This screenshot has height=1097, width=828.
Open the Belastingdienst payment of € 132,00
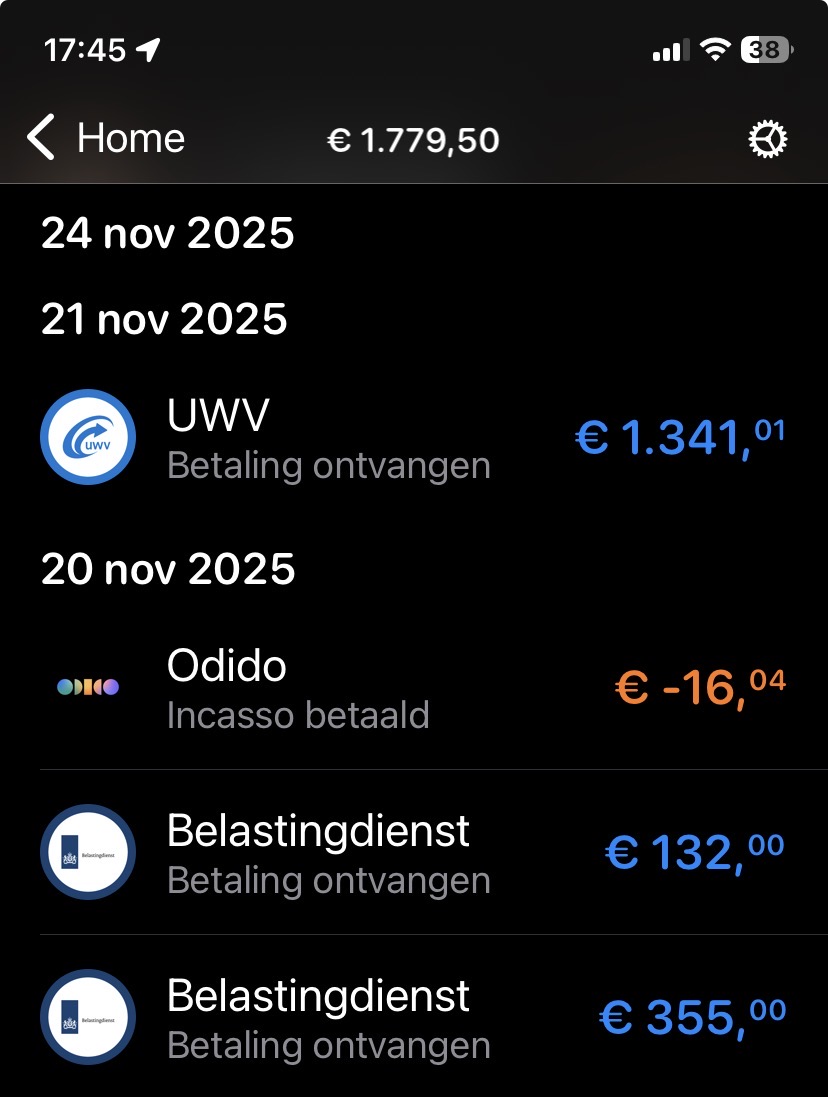point(413,853)
